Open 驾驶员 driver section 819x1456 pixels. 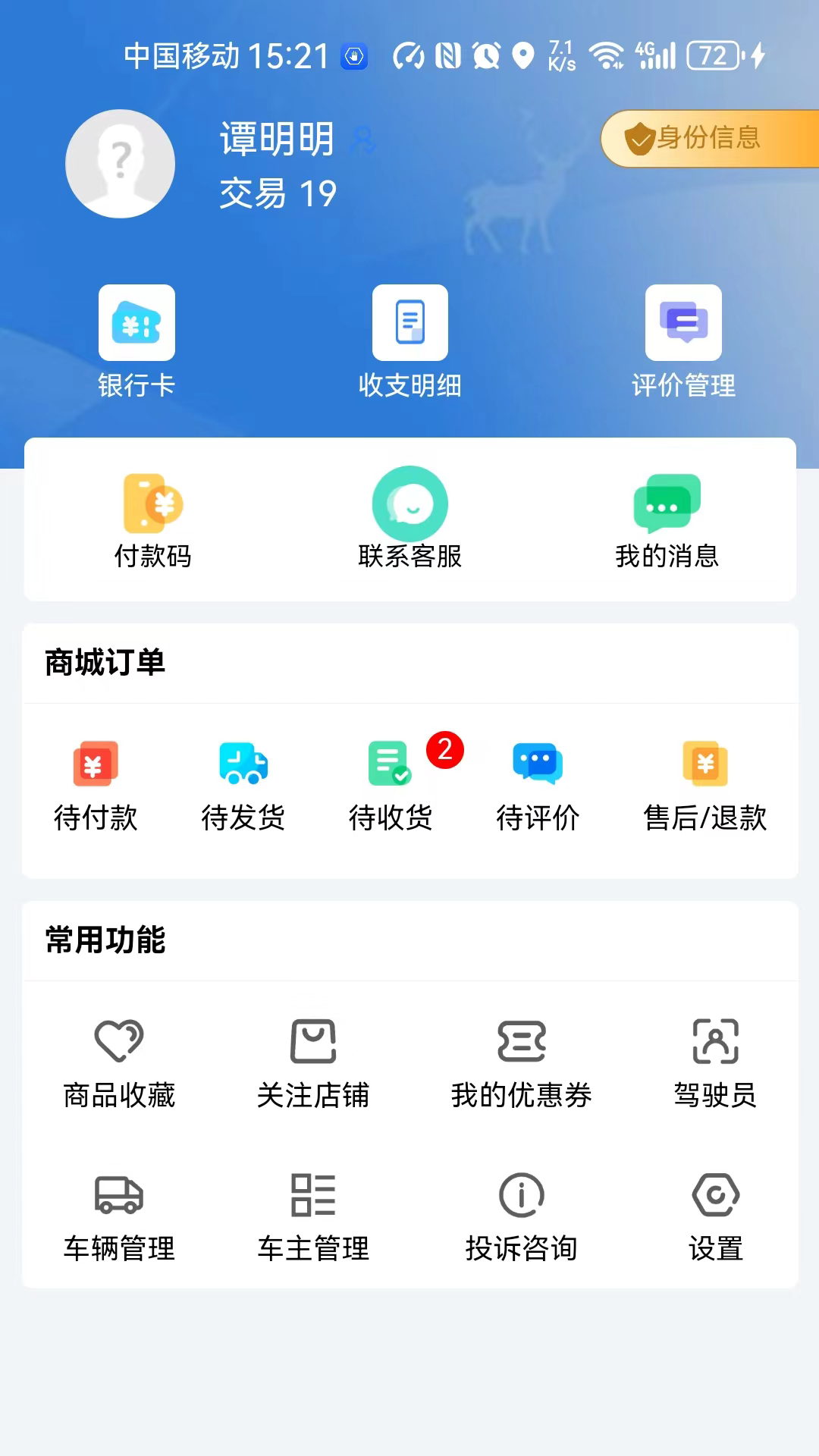(x=714, y=1062)
